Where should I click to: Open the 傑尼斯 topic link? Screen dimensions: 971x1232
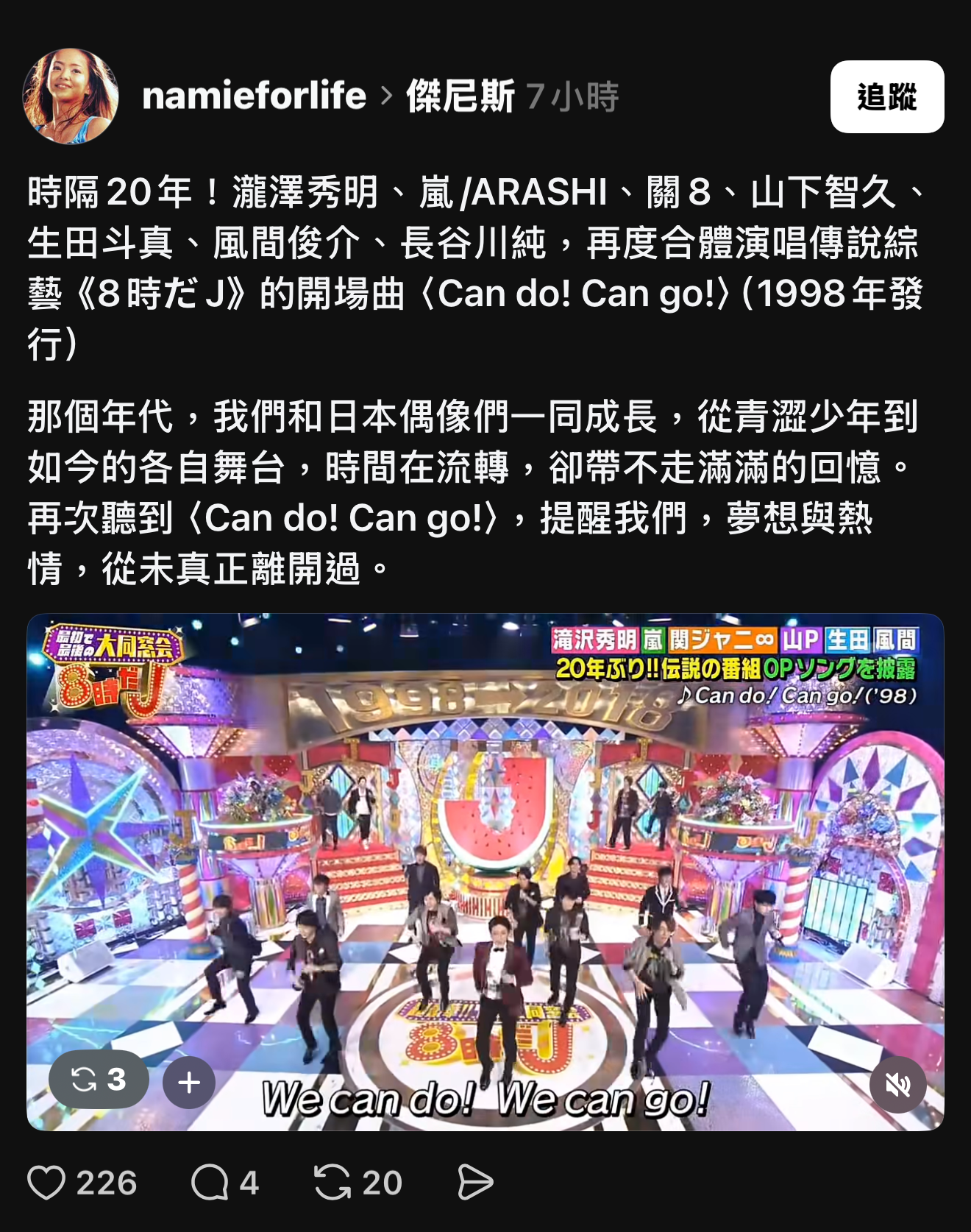[x=460, y=96]
